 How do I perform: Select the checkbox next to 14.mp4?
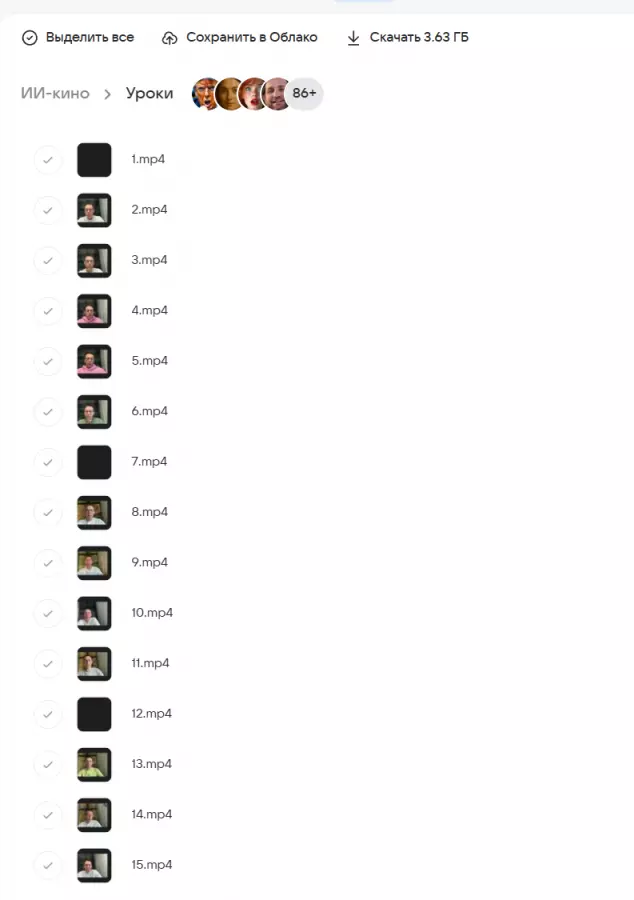coord(48,814)
